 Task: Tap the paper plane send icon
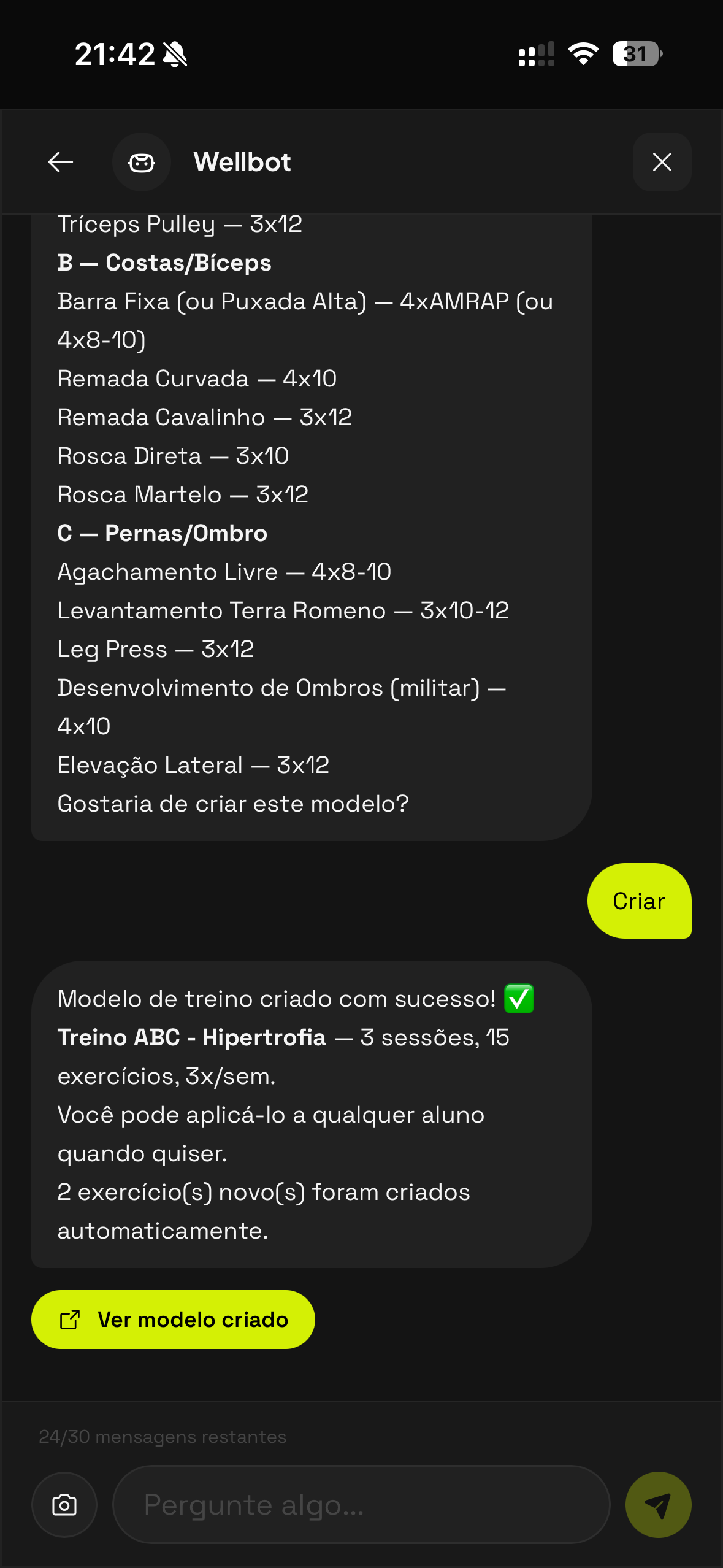[x=658, y=1504]
